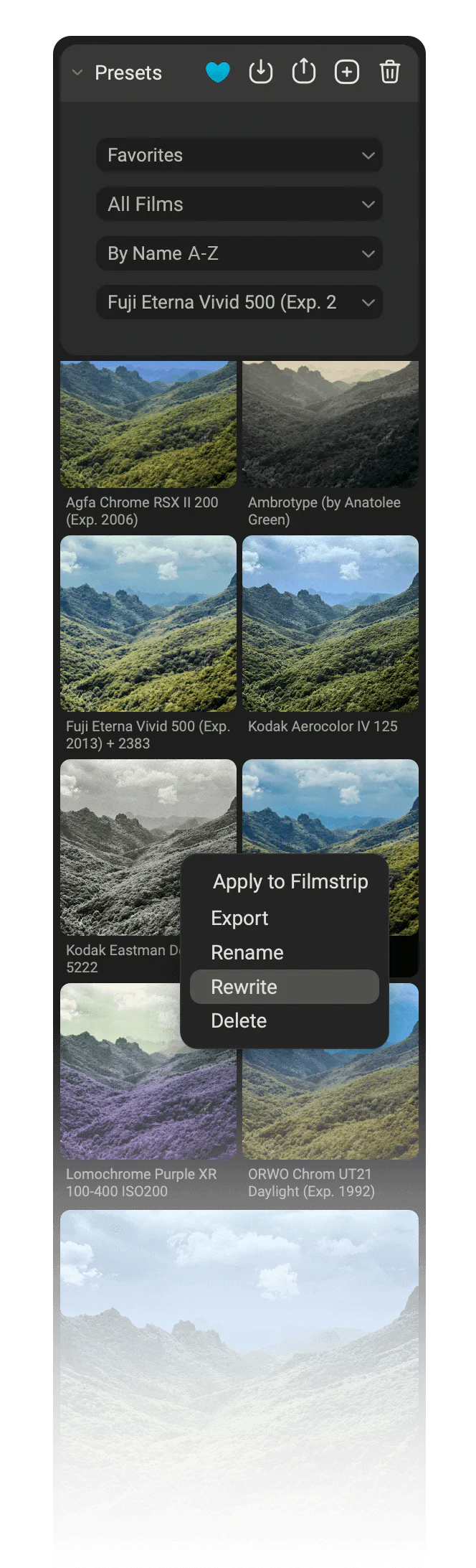Export presets with the share icon
The height and width of the screenshot is (1568, 476).
(304, 72)
